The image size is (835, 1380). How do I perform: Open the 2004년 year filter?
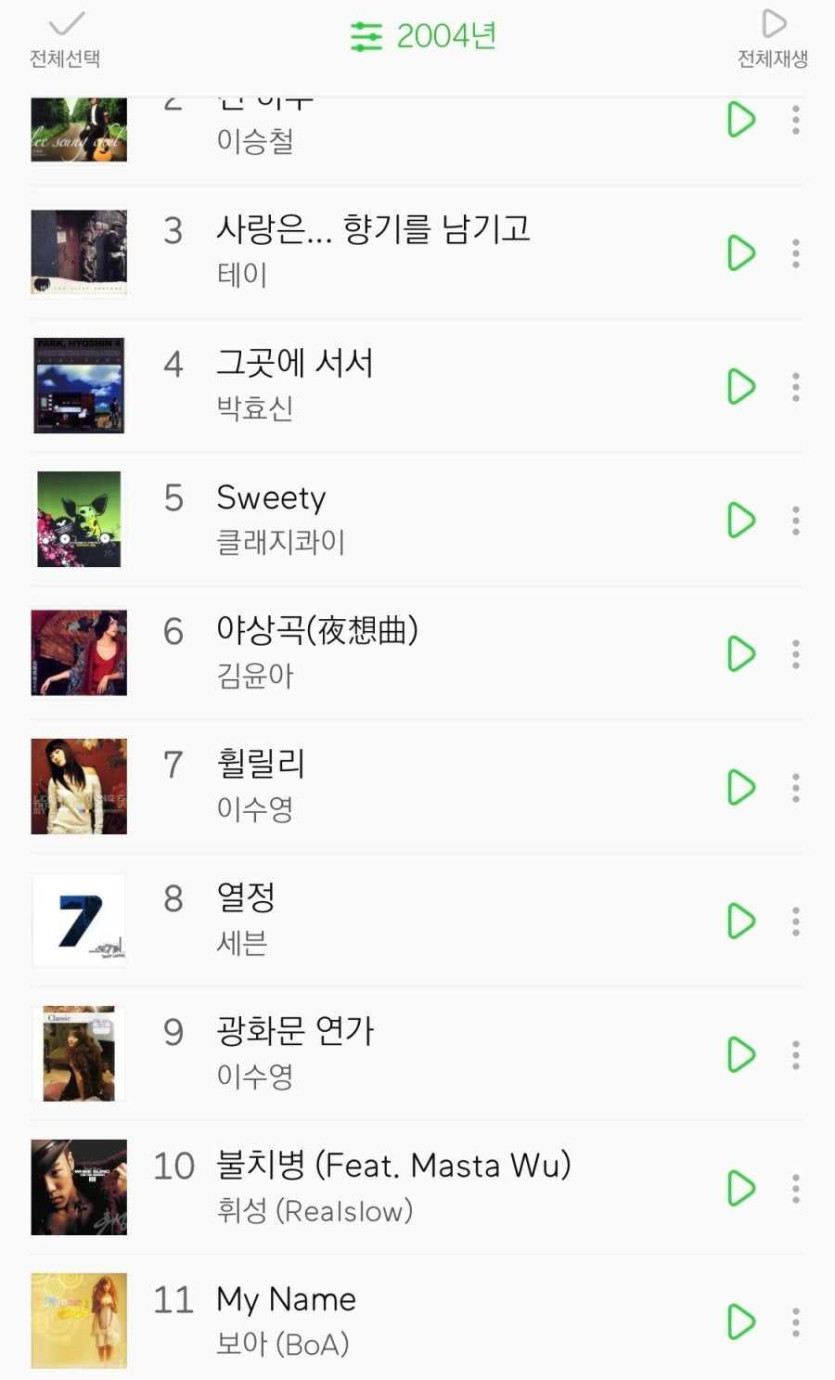(423, 37)
